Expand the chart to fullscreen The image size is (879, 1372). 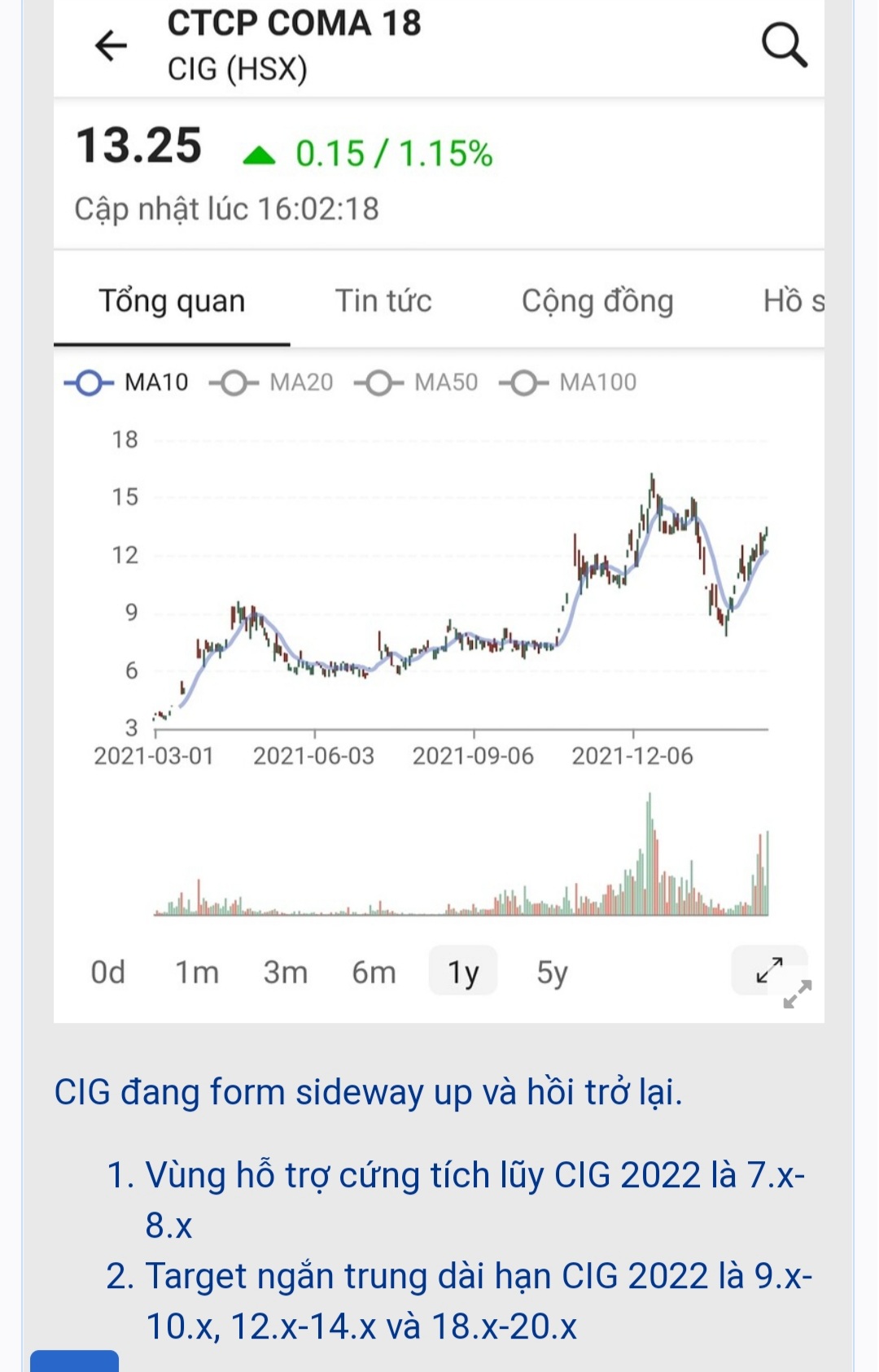(x=769, y=970)
